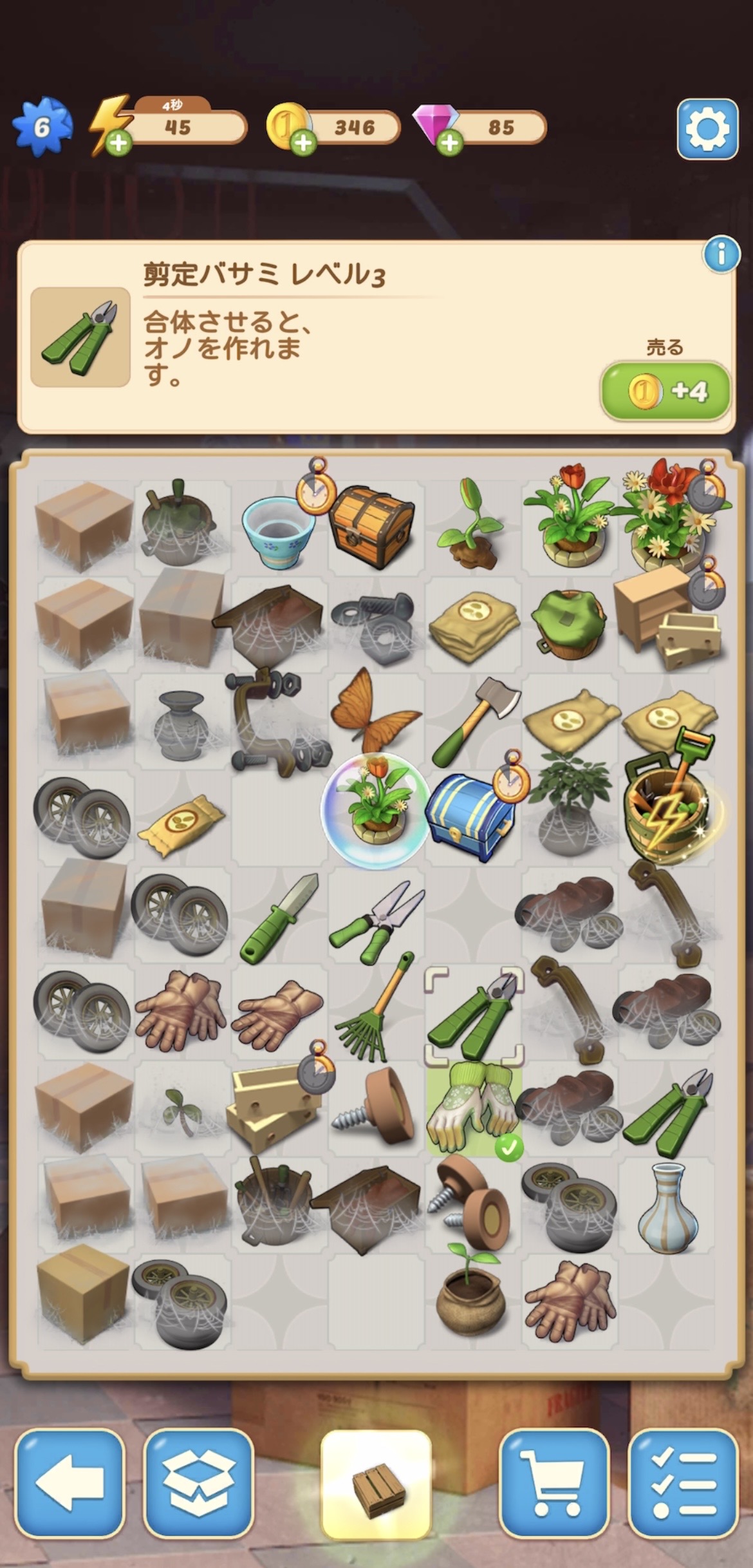
Task: Add coins with the plus button
Action: pos(303,142)
